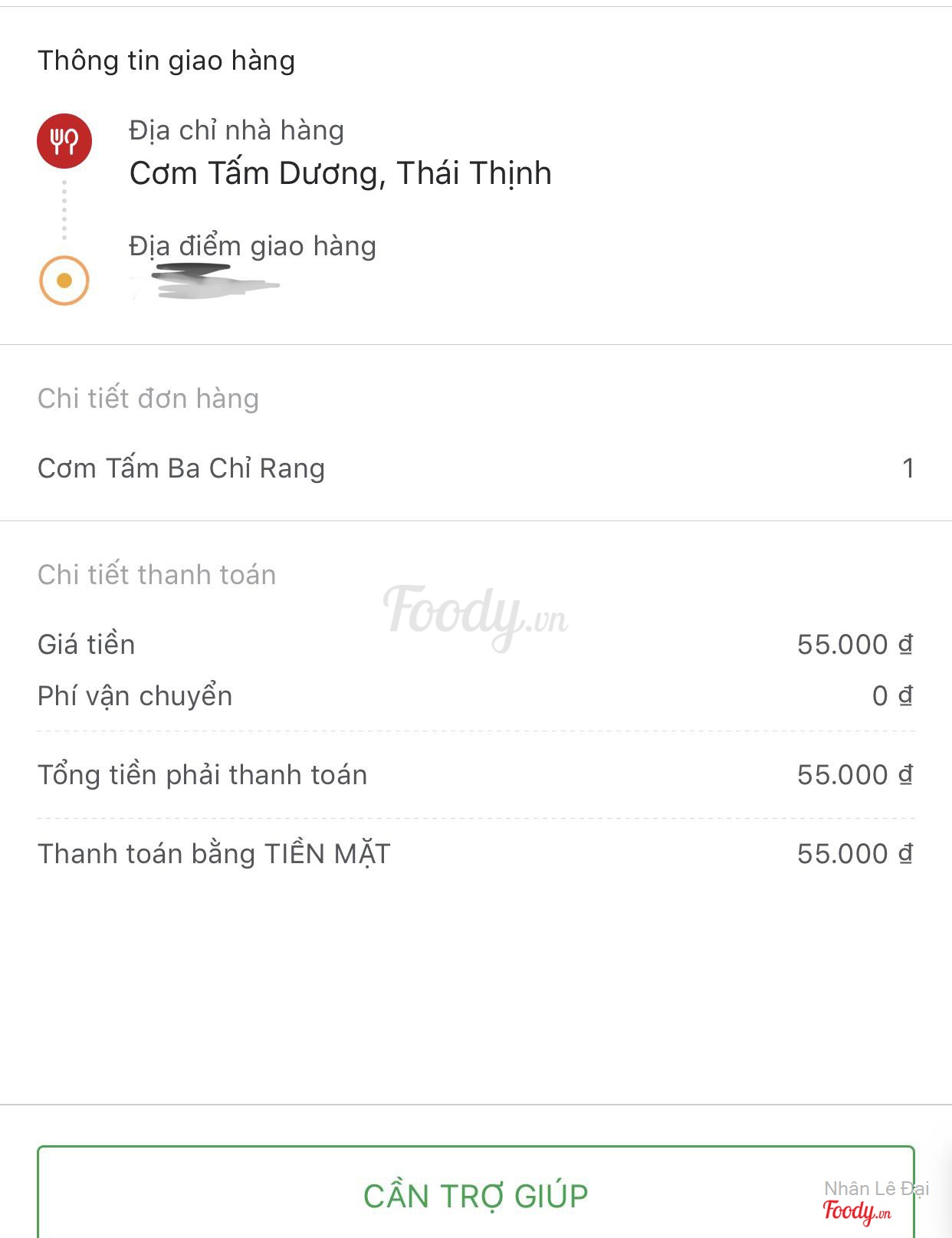The image size is (952, 1238).
Task: Tap the CẦN TRỢ GIÚP help button
Action: (x=475, y=1194)
